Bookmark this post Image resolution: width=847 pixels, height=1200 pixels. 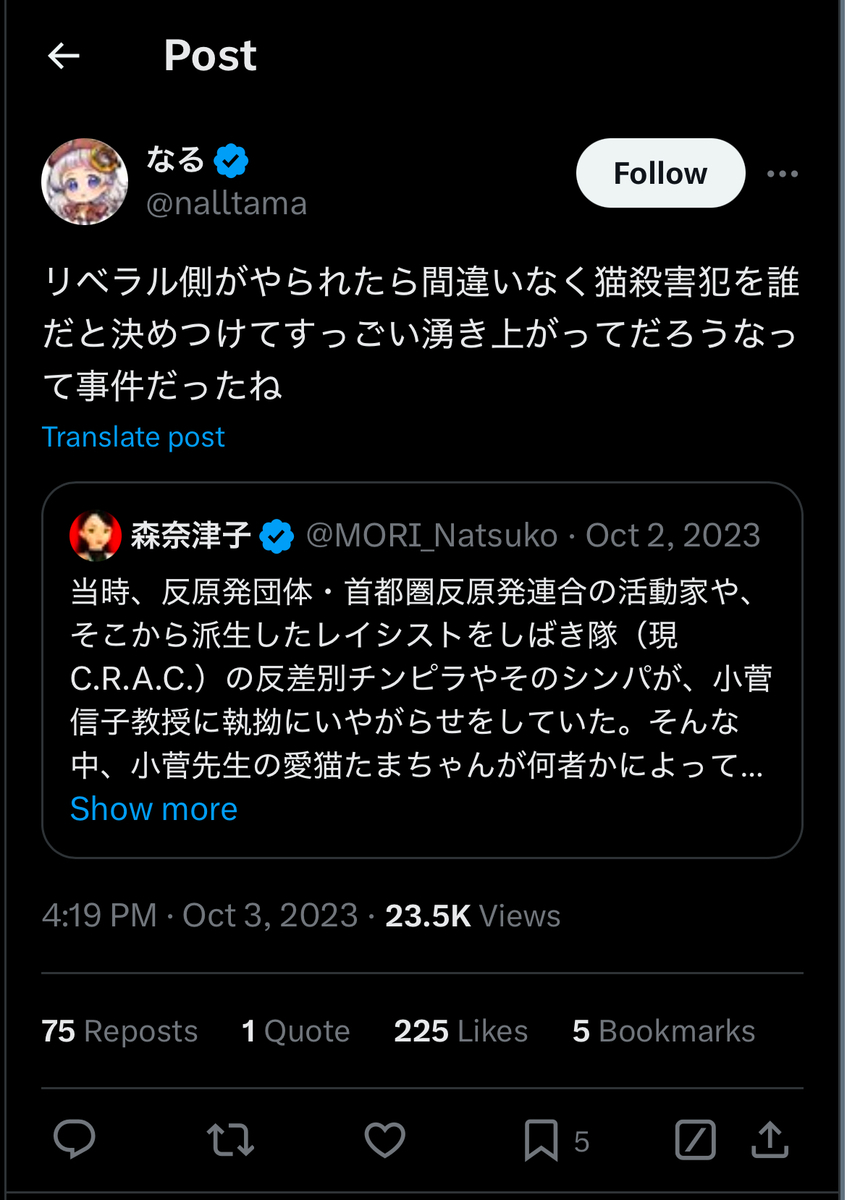pos(541,1140)
